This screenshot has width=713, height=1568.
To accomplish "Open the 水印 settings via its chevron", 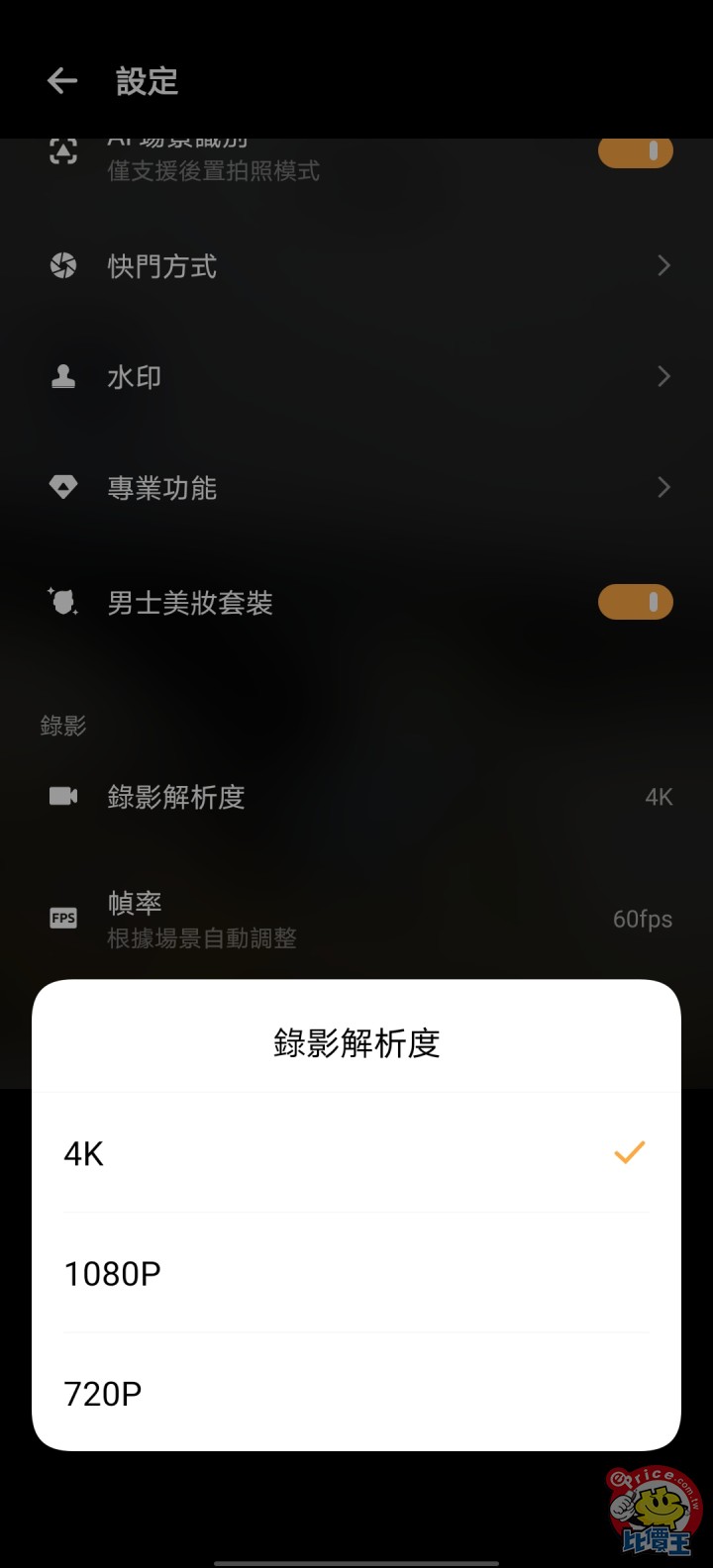I will (x=663, y=376).
